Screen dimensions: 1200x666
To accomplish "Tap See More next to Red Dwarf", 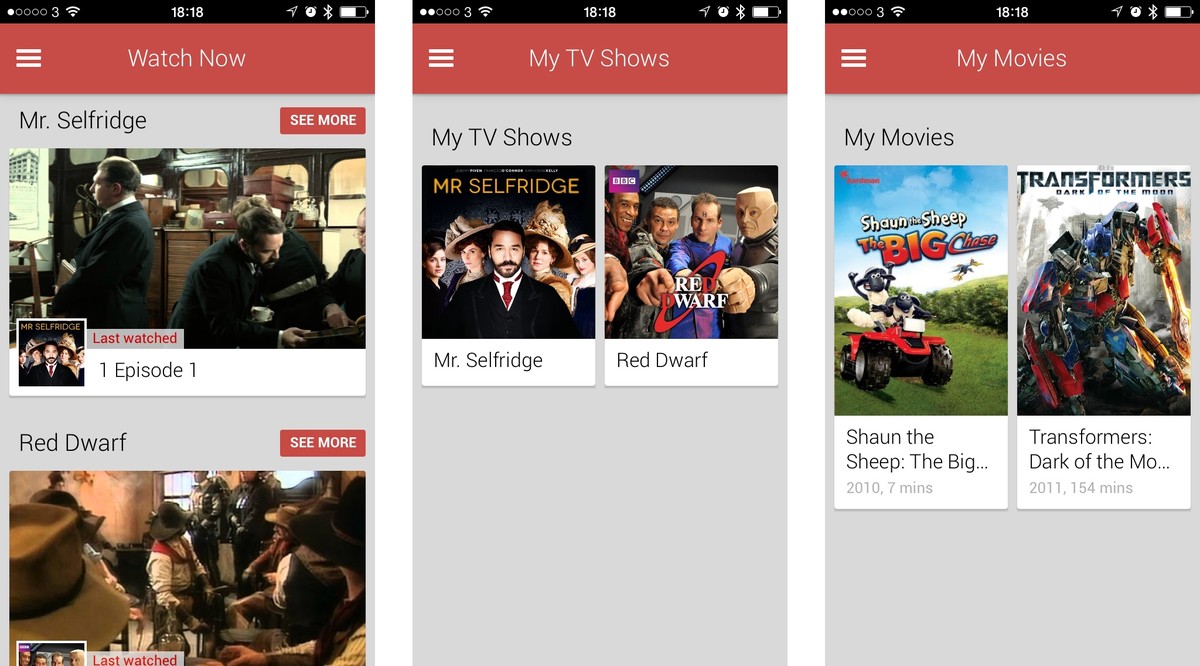I will point(322,442).
